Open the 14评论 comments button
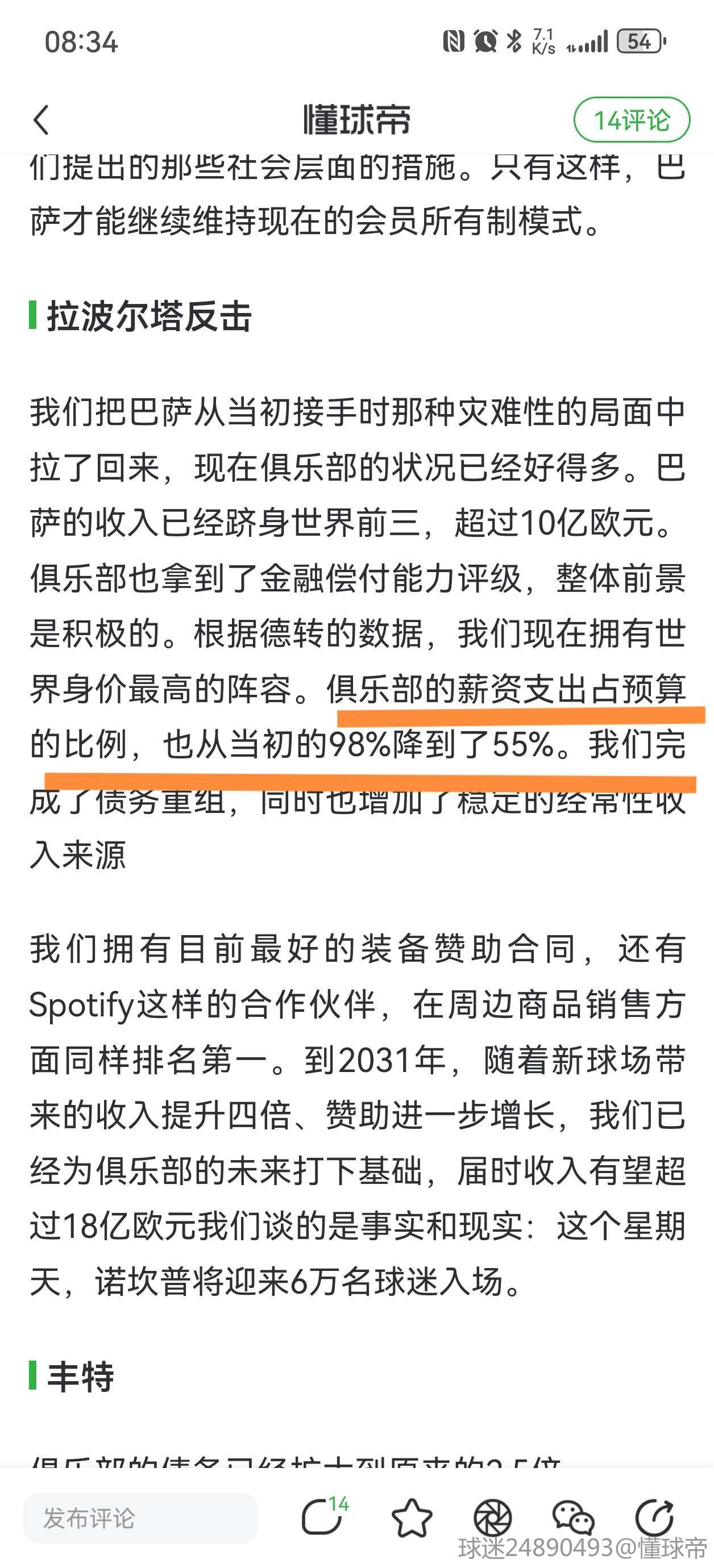The height and width of the screenshot is (1568, 714). coord(631,120)
